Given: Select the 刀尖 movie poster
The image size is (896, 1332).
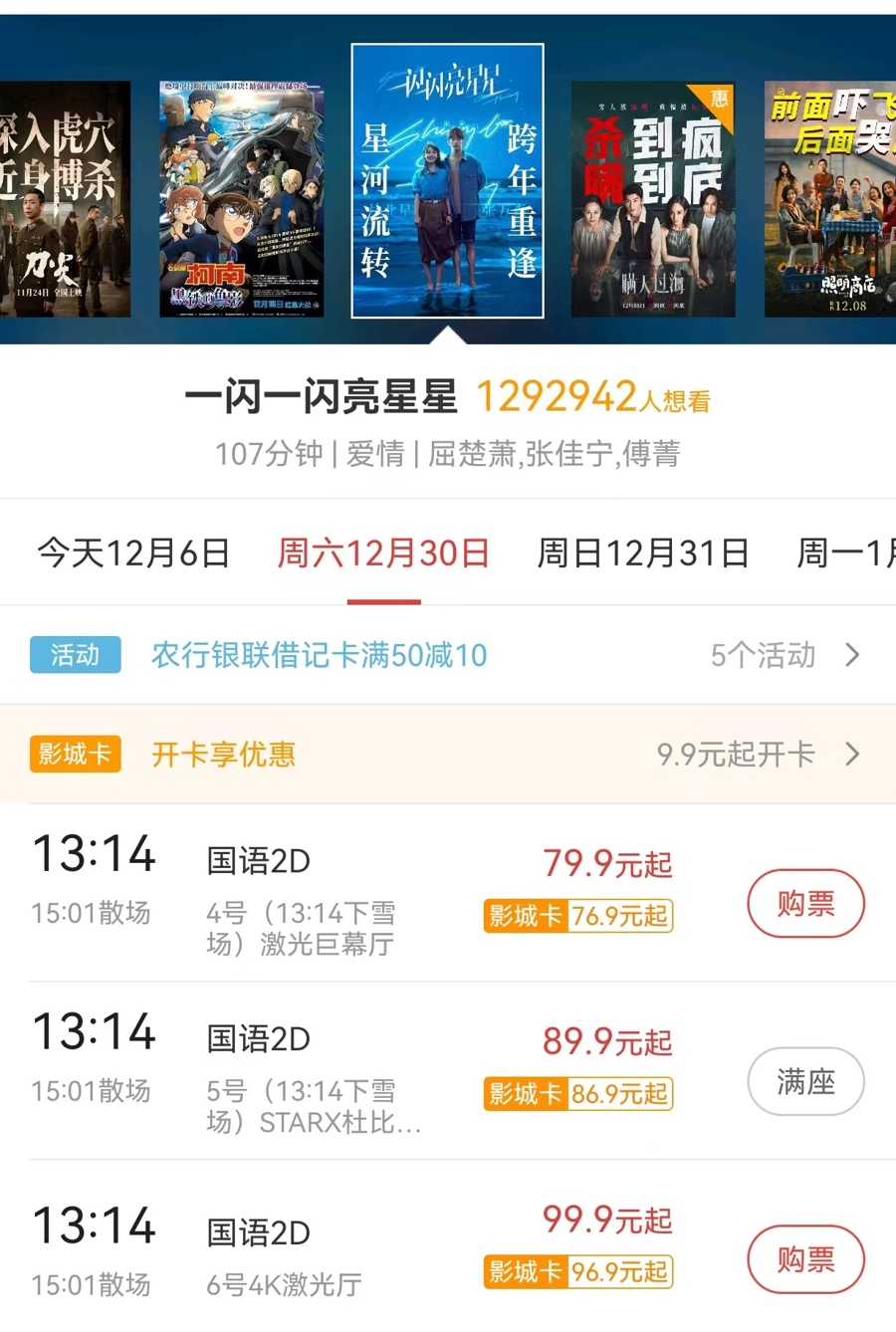Looking at the screenshot, I should [65, 199].
